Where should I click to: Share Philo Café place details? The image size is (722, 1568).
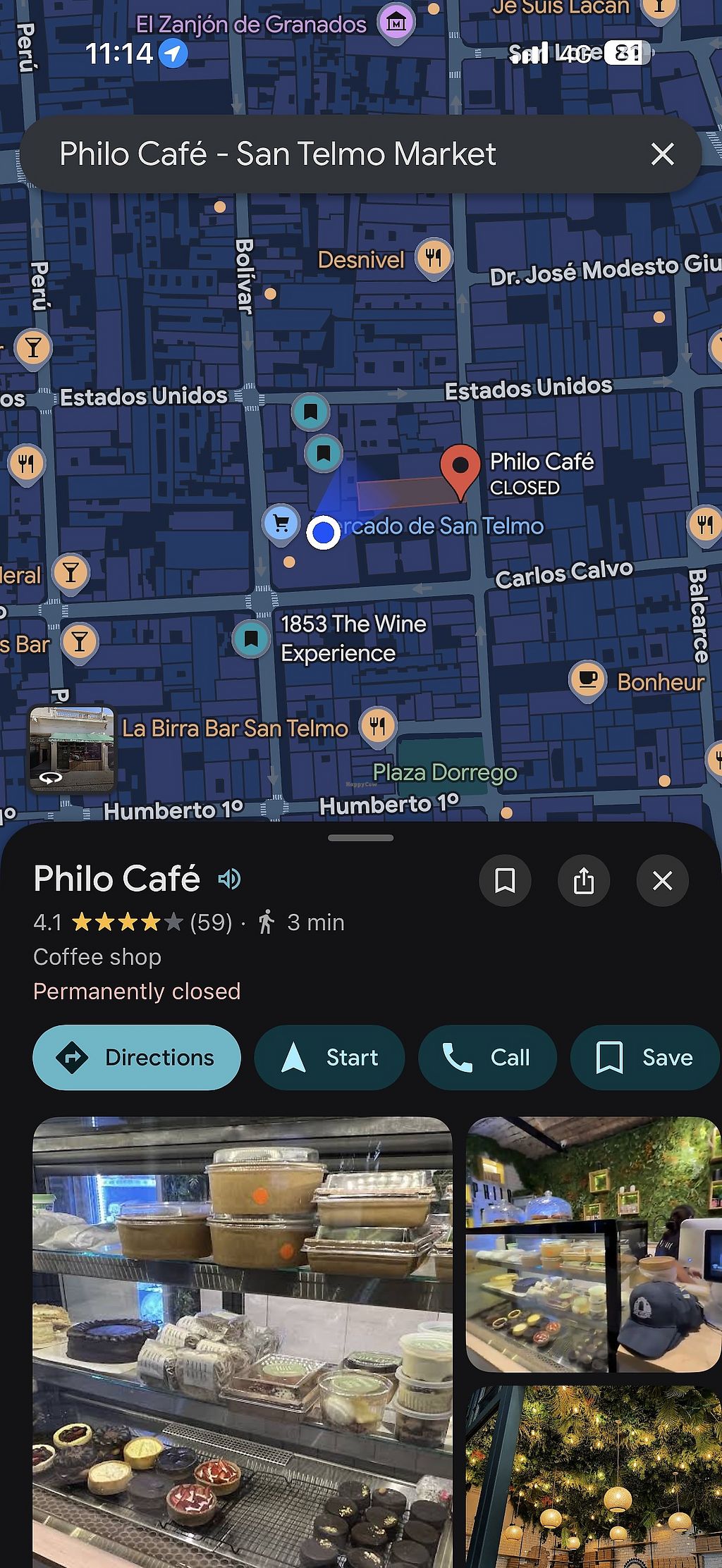(584, 880)
